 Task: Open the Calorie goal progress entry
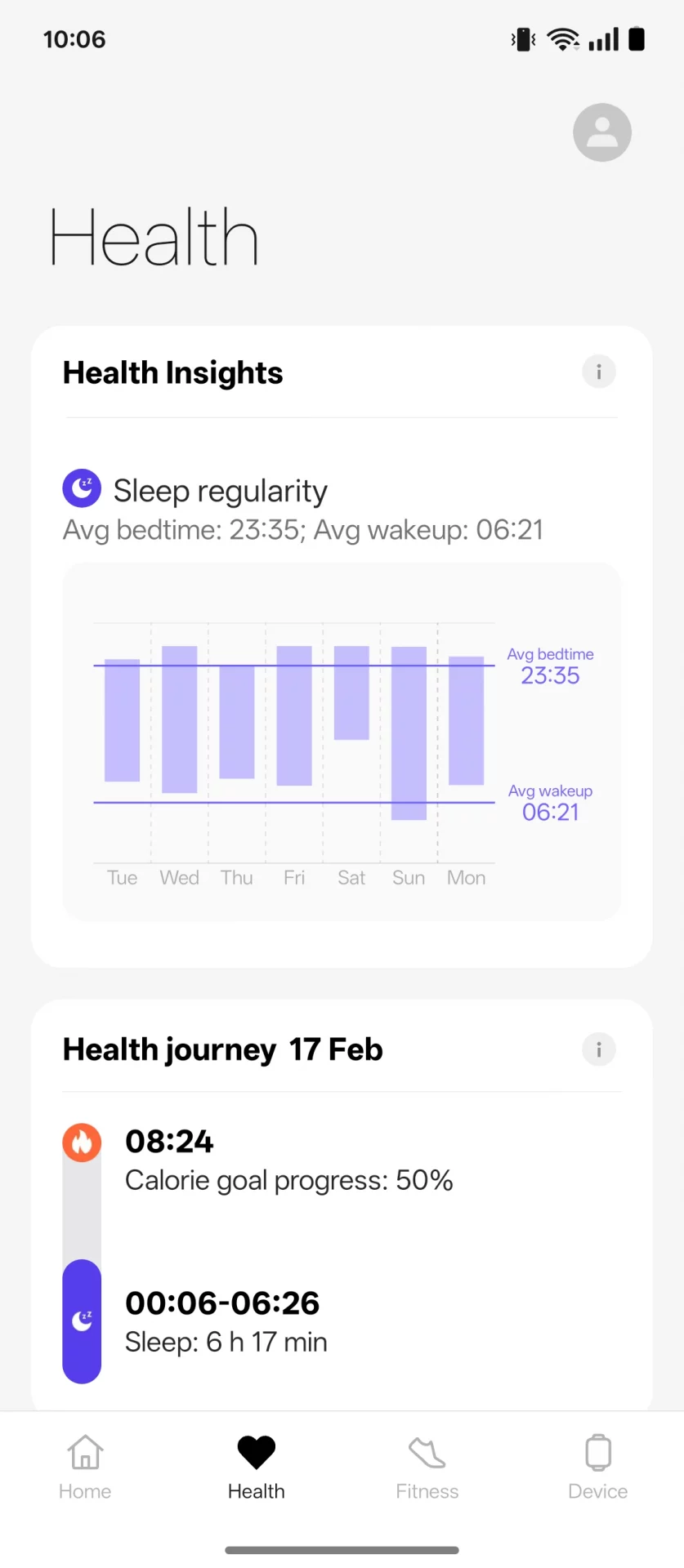pyautogui.click(x=288, y=1160)
